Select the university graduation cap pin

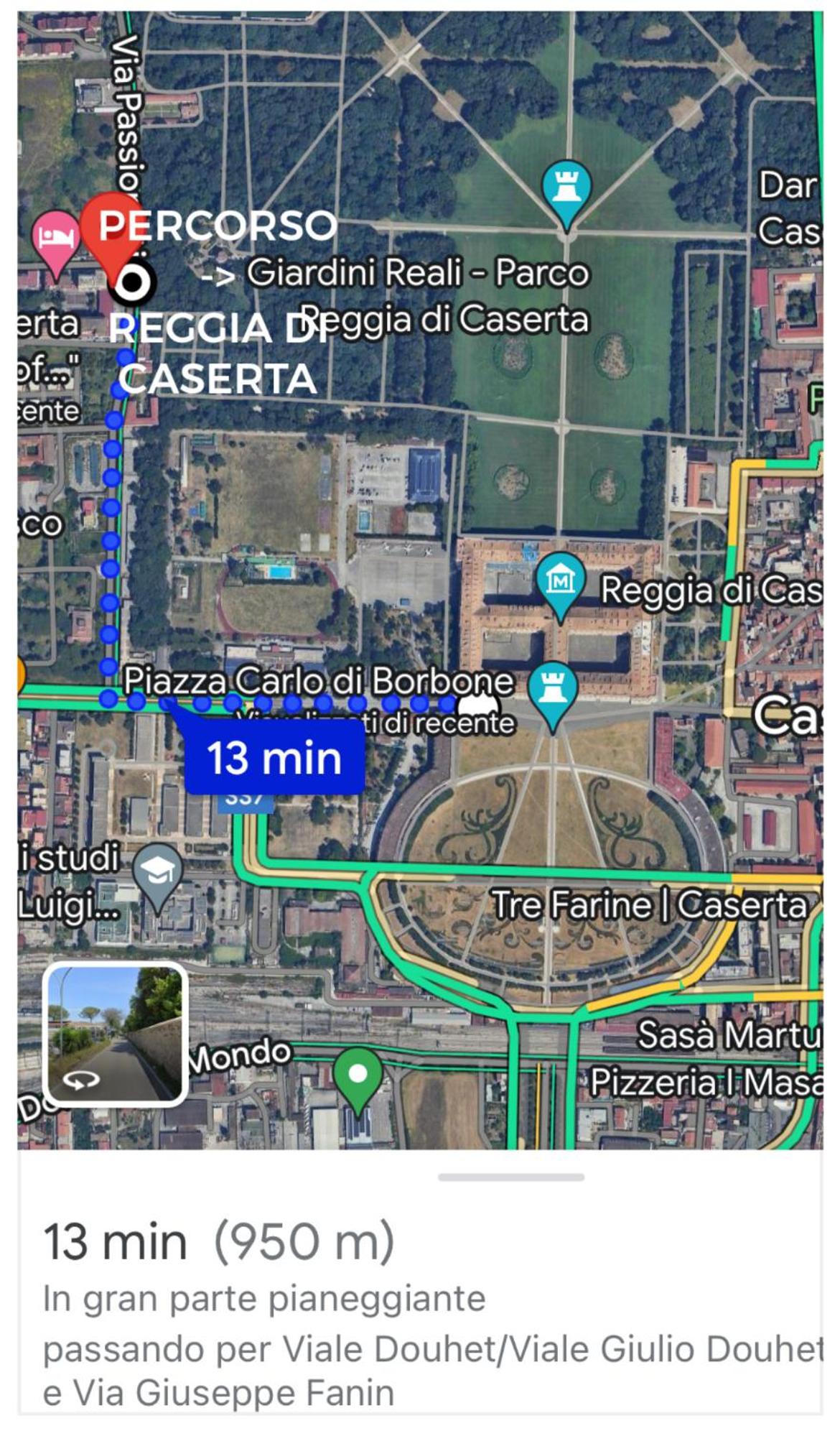click(x=158, y=879)
